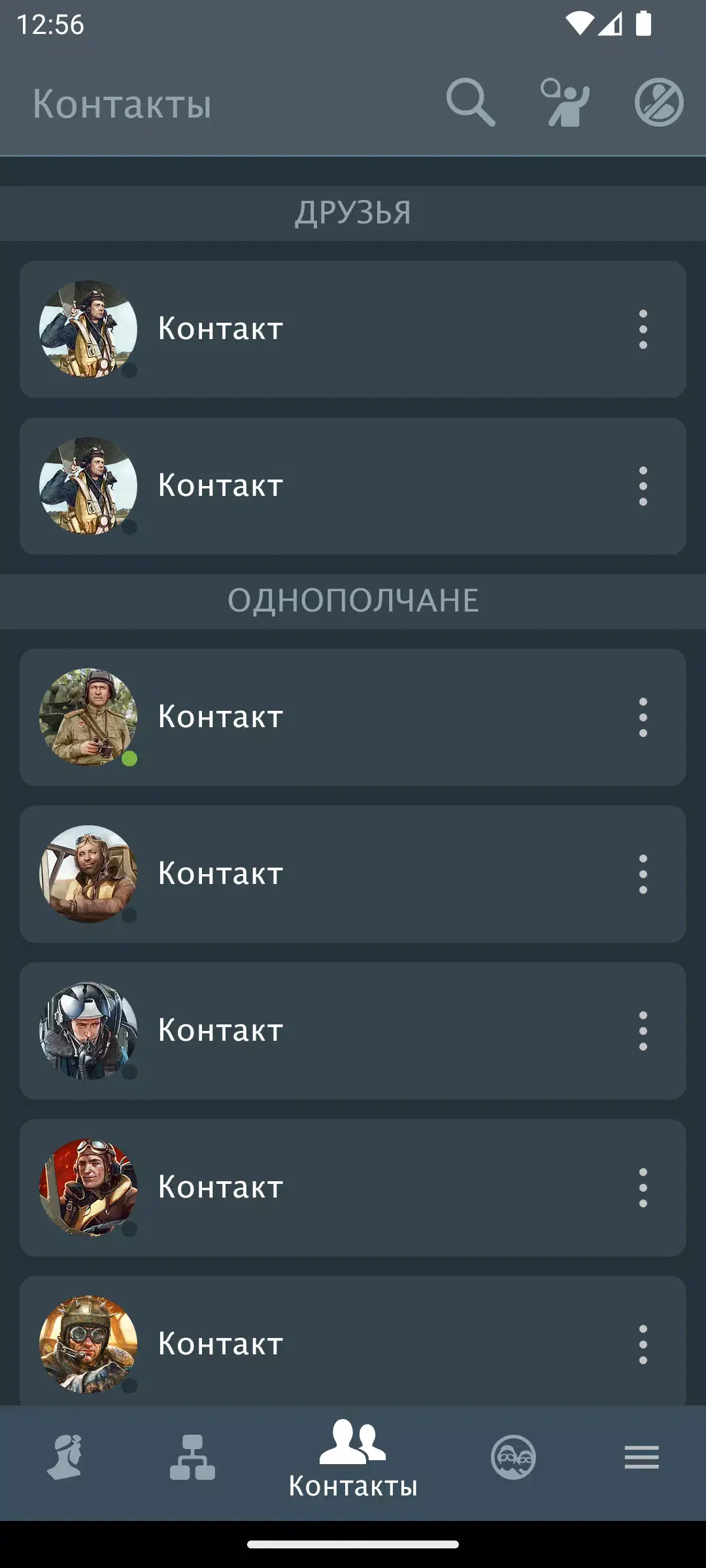706x1568 pixels.
Task: Open overflow menu of first friend in ДРУЗЬЯ
Action: click(x=643, y=329)
